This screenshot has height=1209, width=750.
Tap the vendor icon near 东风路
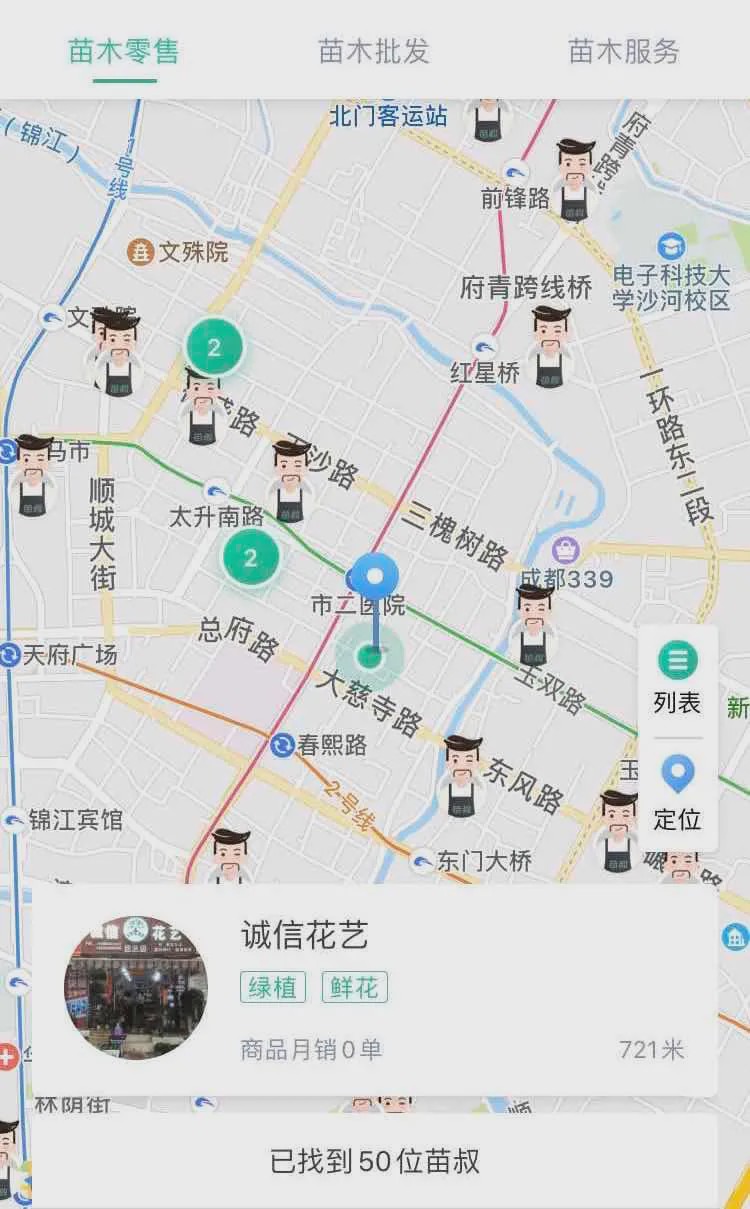462,775
